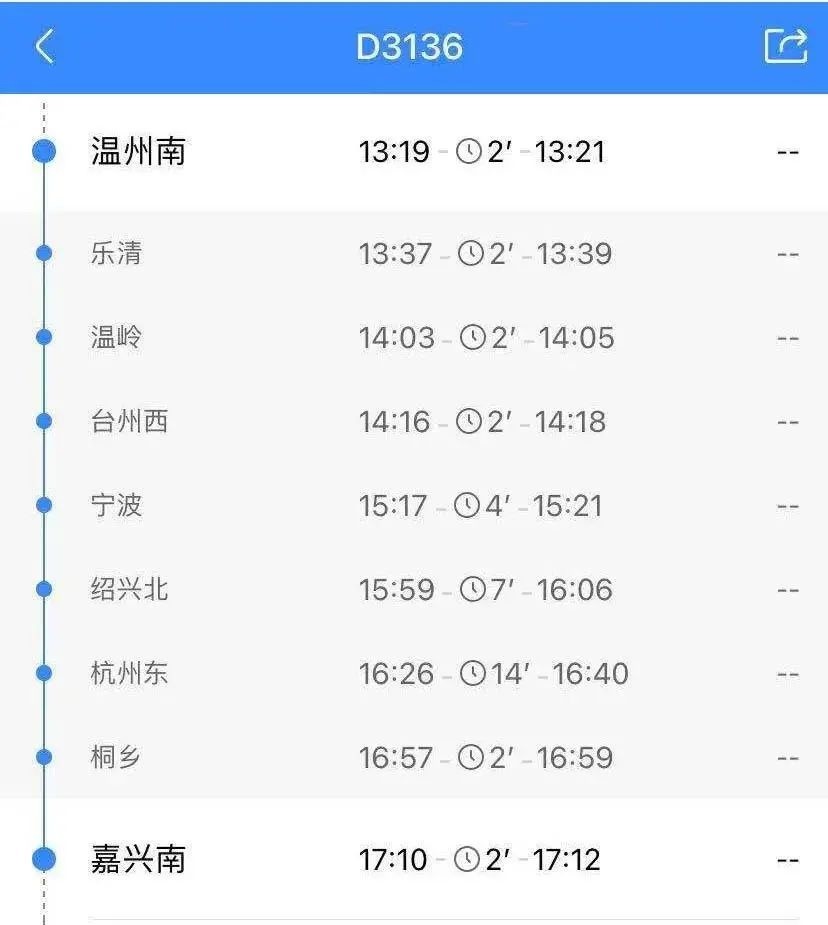Select the timeline dot beside 乐清

pyautogui.click(x=42, y=254)
